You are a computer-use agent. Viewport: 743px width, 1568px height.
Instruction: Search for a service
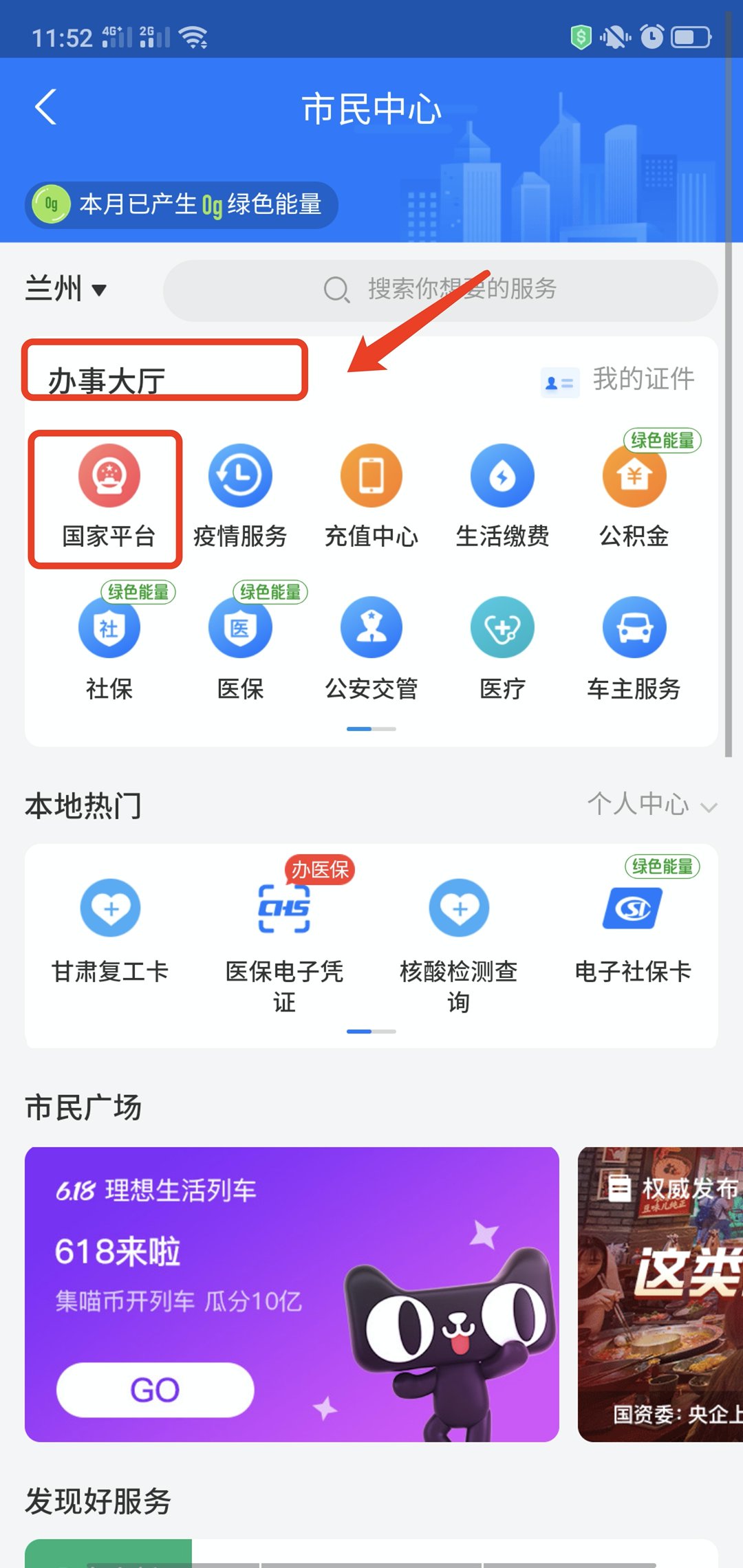tap(440, 290)
